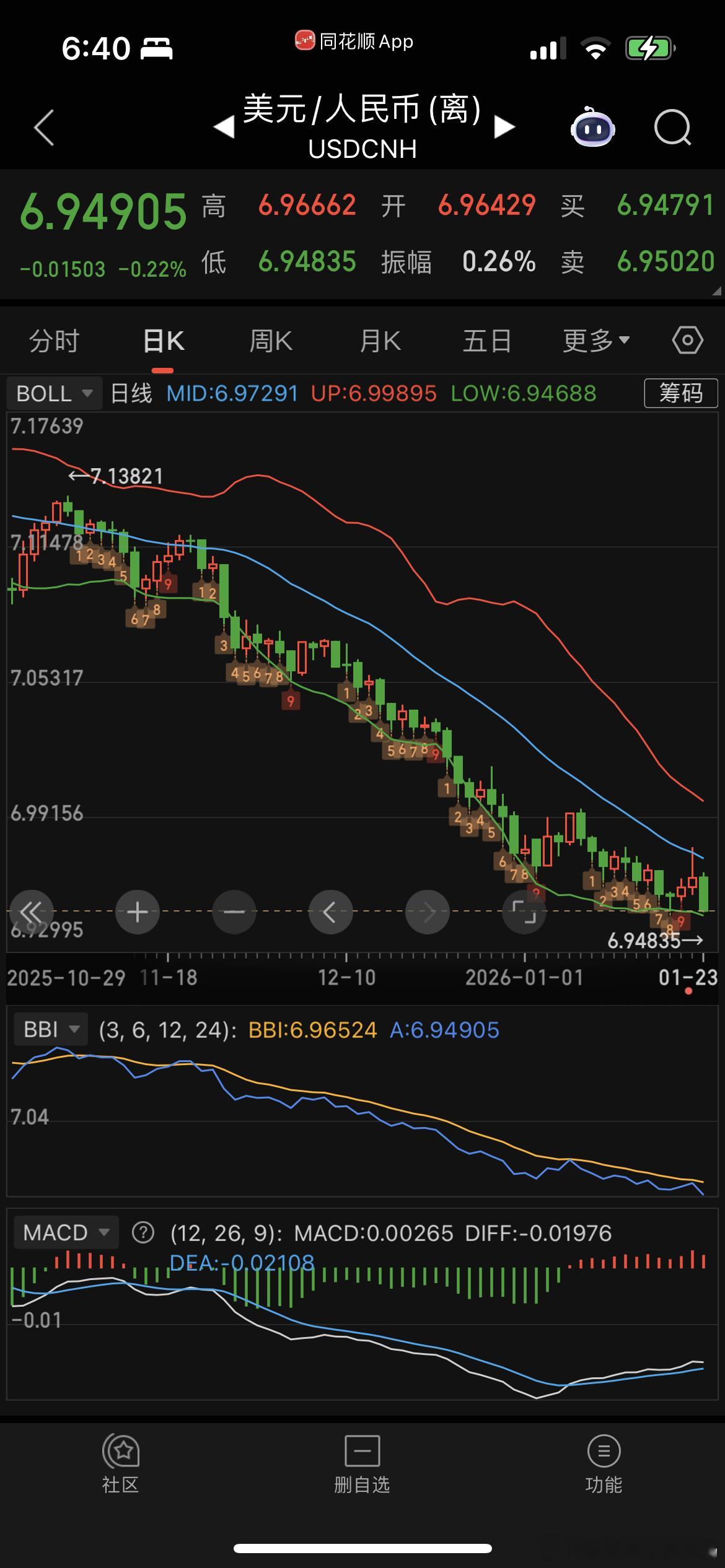Open the MACD indicator dropdown
725x1568 pixels.
(66, 1232)
